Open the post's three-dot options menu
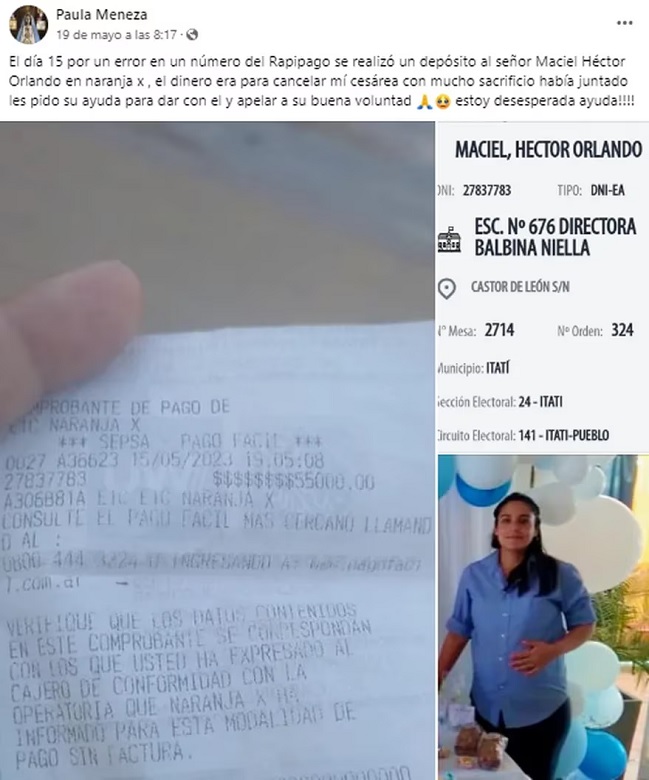Viewport: 649px width, 780px height. (x=624, y=22)
